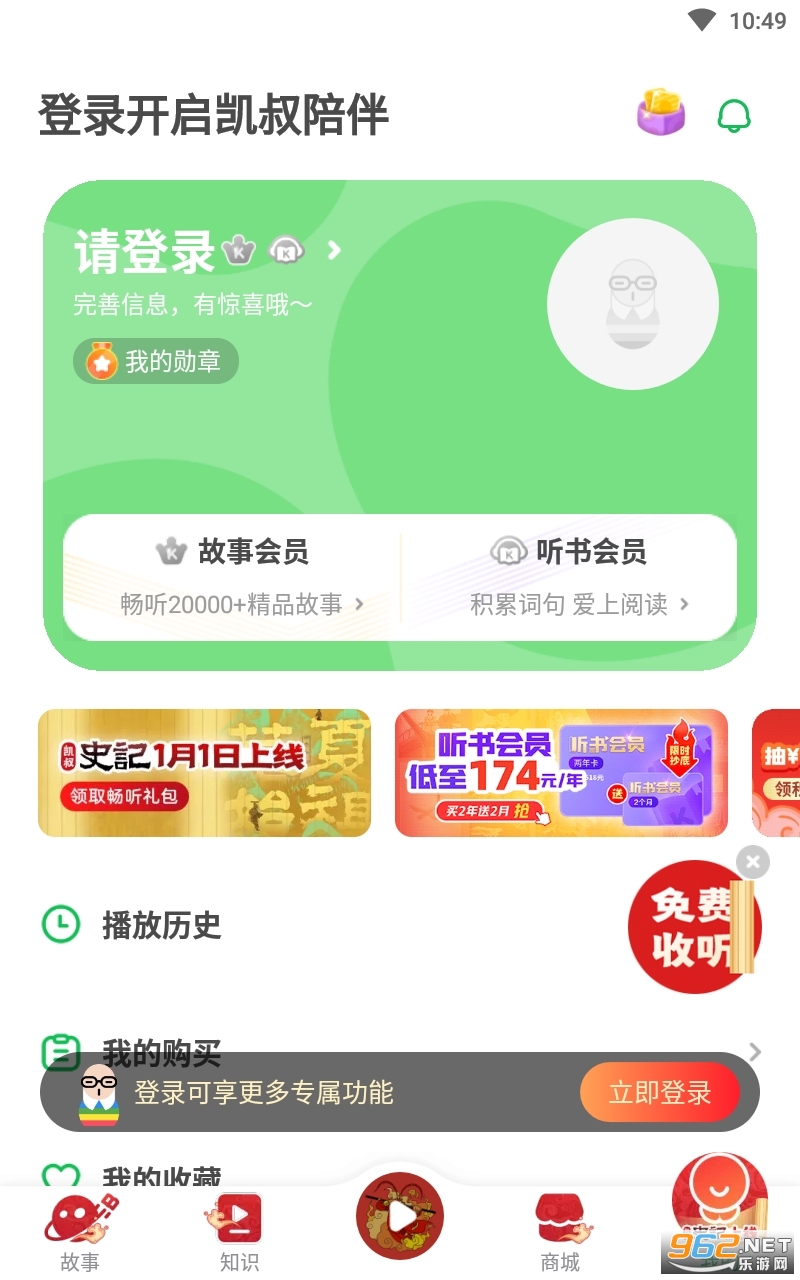Tap the center play button
The image size is (800, 1280).
click(400, 1216)
